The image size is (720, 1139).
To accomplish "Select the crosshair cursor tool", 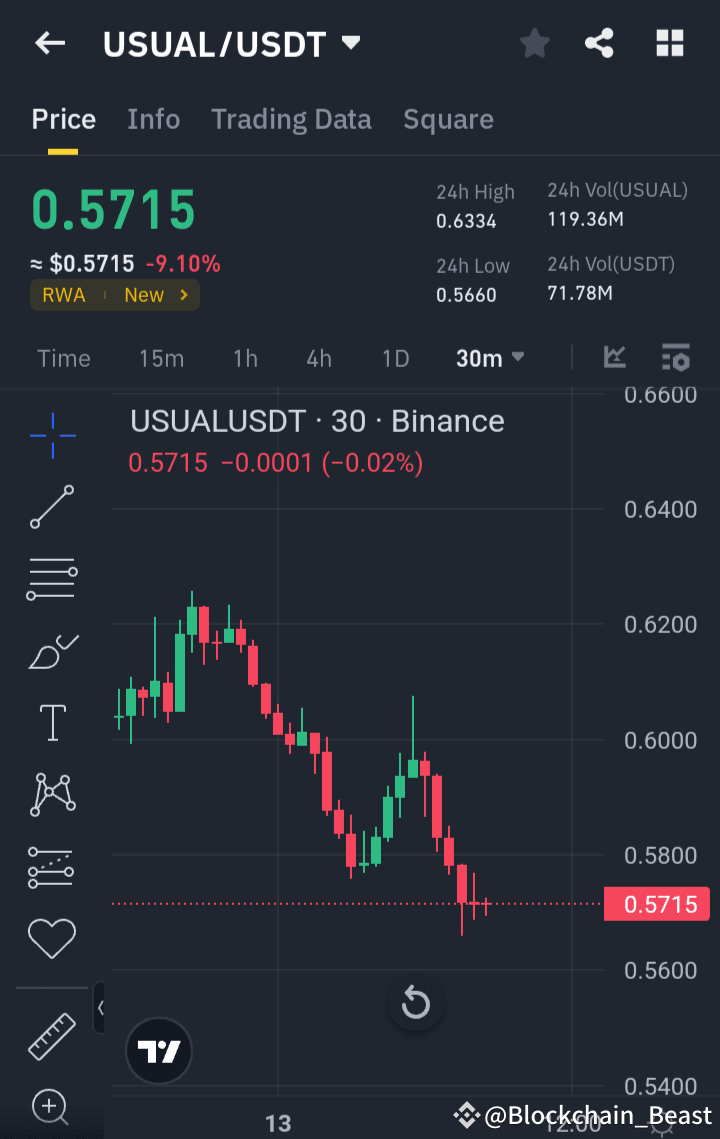I will pos(52,435).
